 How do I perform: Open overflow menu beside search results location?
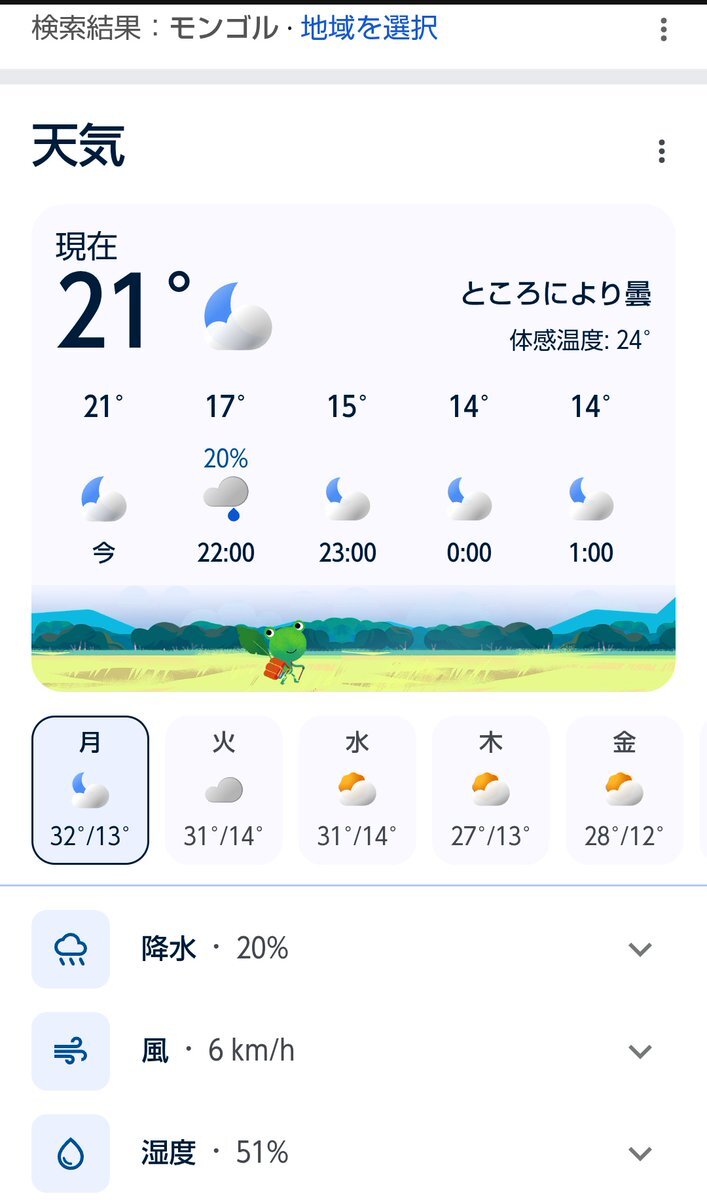point(663,29)
